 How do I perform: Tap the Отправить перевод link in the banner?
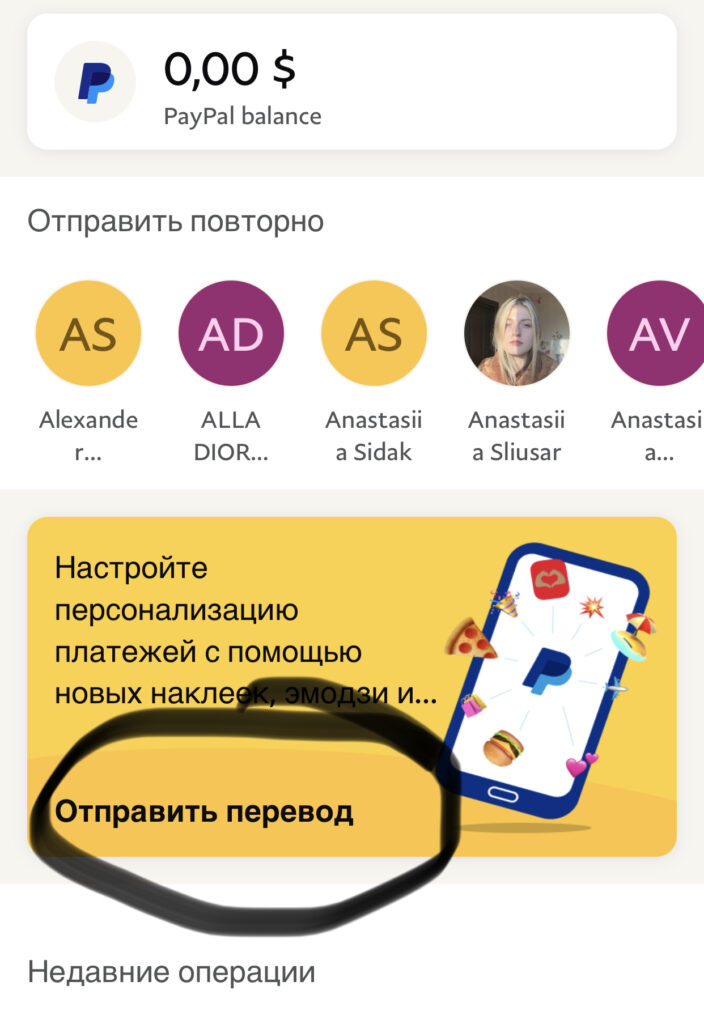click(x=204, y=811)
